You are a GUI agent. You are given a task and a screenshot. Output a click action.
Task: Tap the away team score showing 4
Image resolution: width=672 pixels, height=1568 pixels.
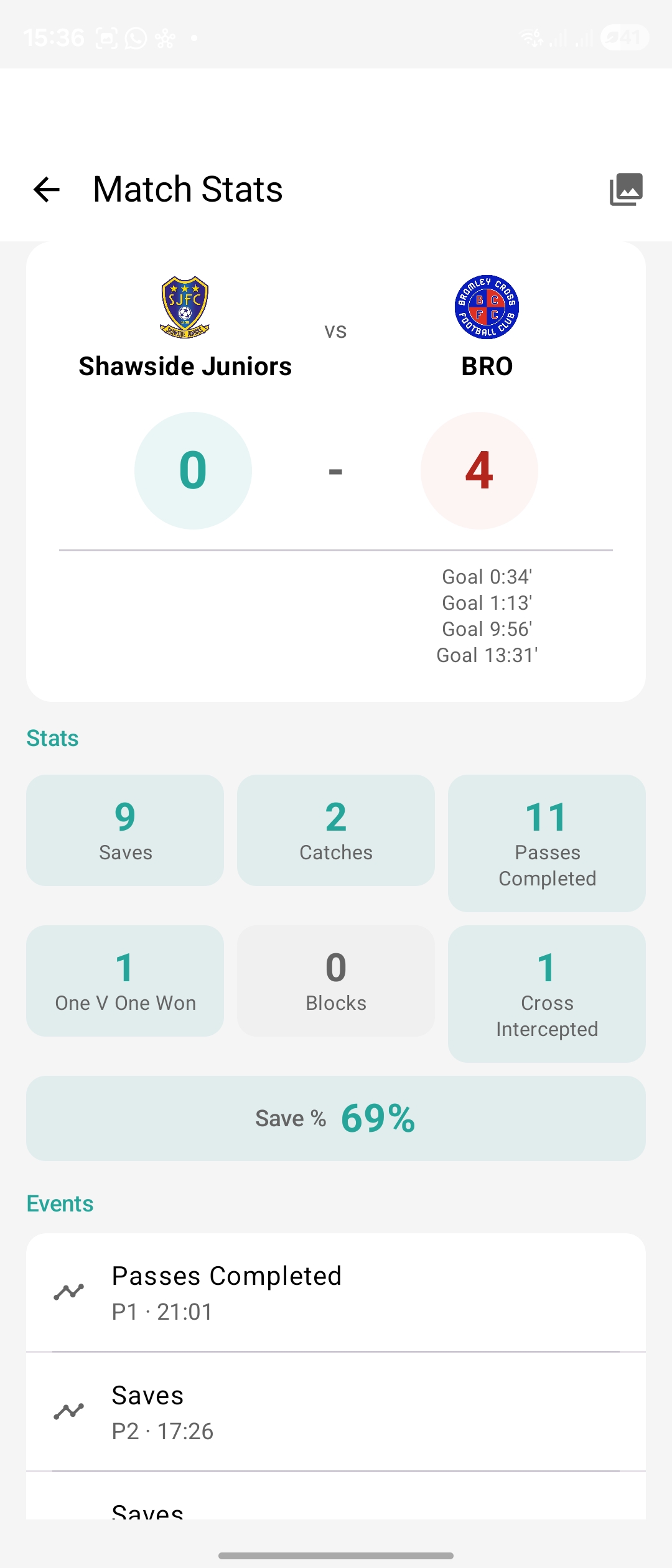(x=479, y=470)
